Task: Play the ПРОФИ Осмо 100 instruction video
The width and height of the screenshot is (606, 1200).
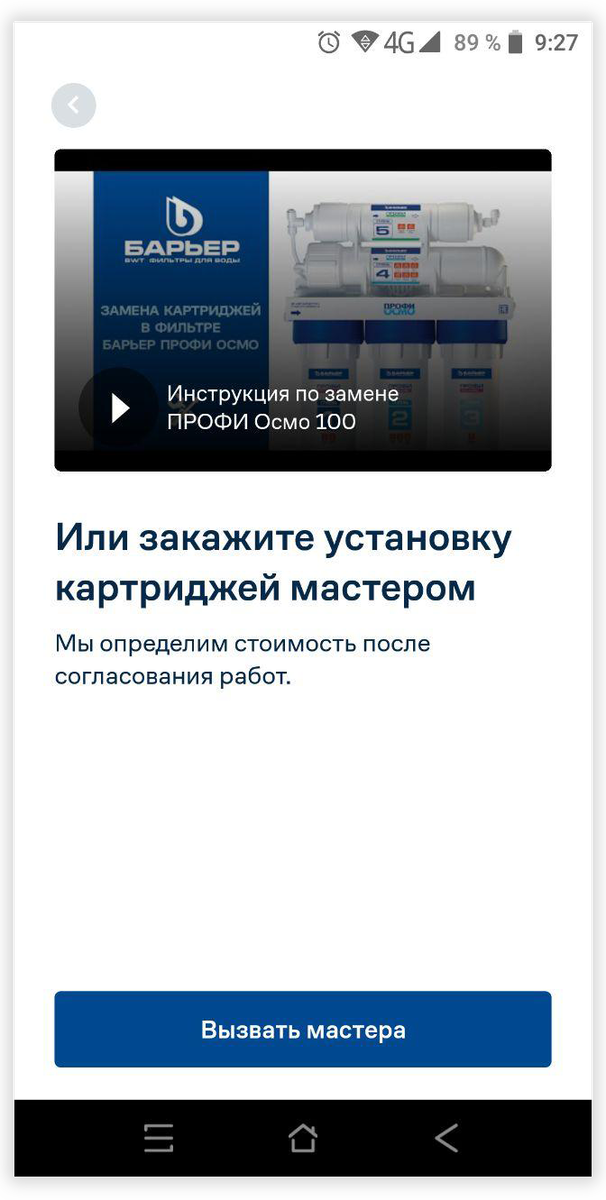Action: point(119,408)
